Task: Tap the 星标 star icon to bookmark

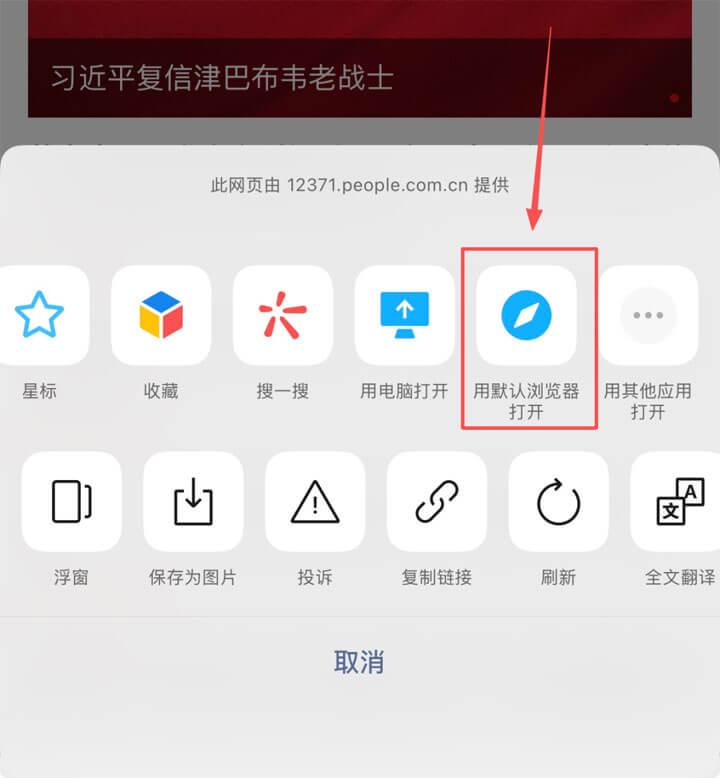Action: (40, 315)
